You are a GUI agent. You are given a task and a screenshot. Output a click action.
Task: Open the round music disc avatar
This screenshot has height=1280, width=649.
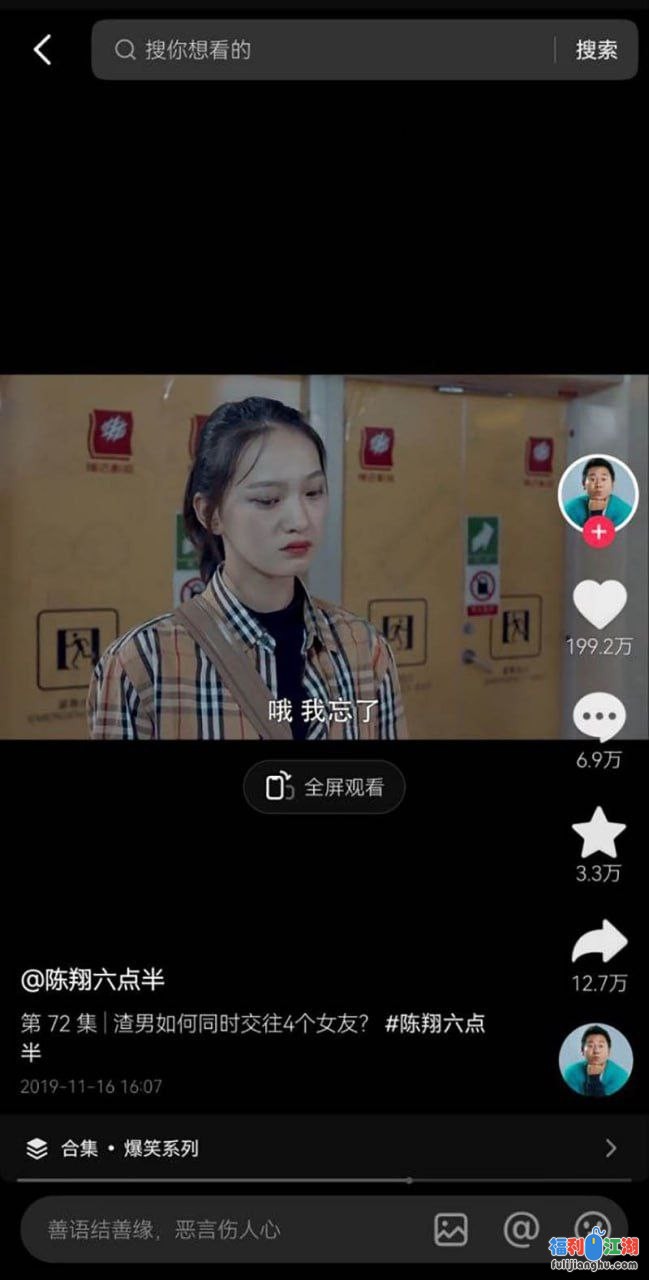pyautogui.click(x=595, y=1059)
